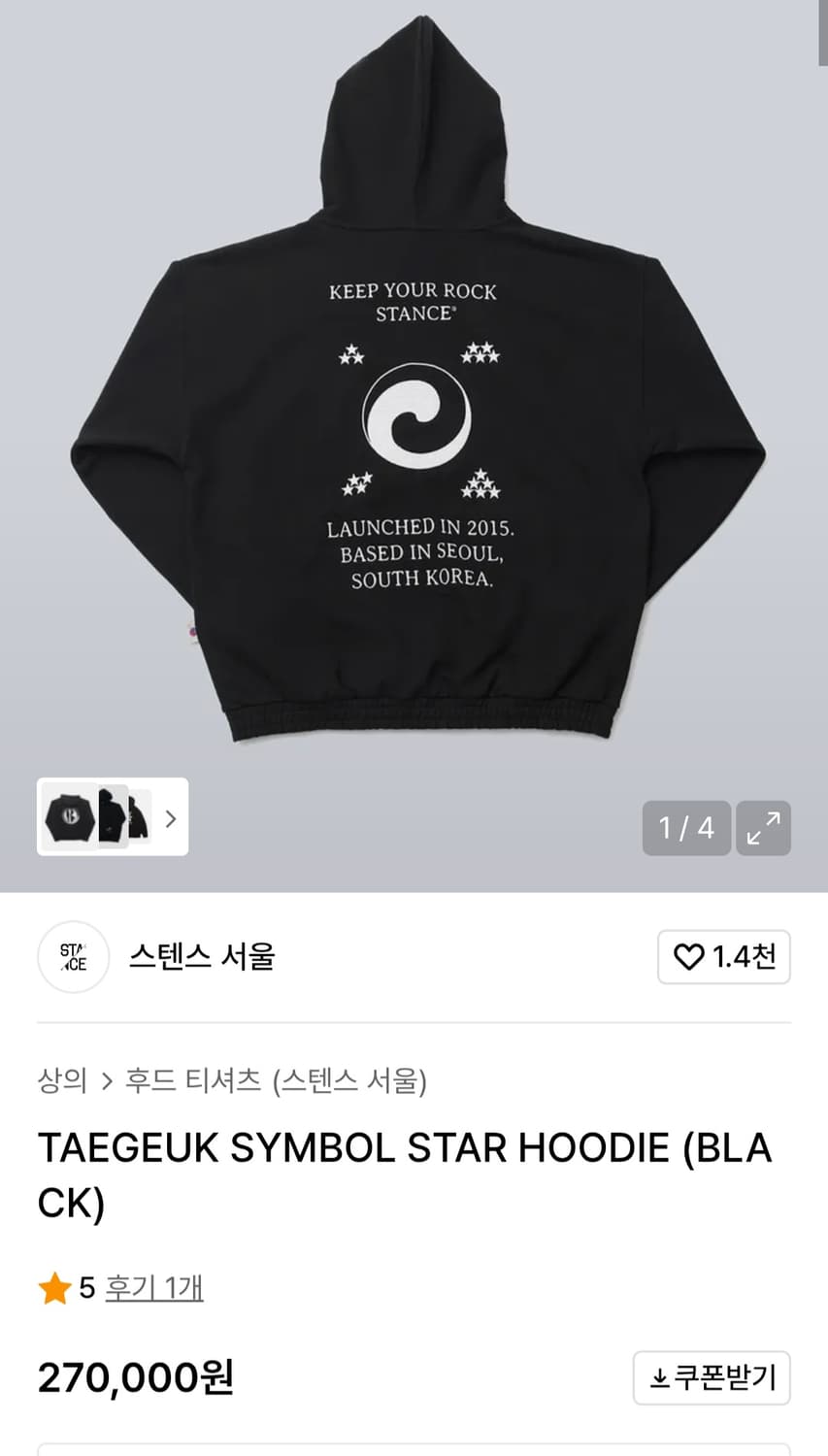The height and width of the screenshot is (1456, 828).
Task: Click the circular STANCE brand logo
Action: pyautogui.click(x=73, y=957)
